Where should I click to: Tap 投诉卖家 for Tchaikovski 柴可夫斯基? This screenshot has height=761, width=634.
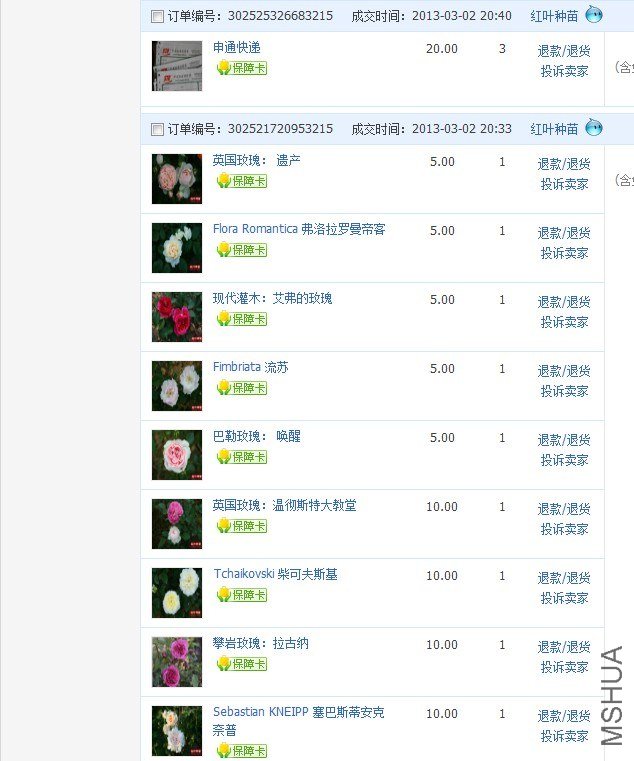pyautogui.click(x=564, y=598)
